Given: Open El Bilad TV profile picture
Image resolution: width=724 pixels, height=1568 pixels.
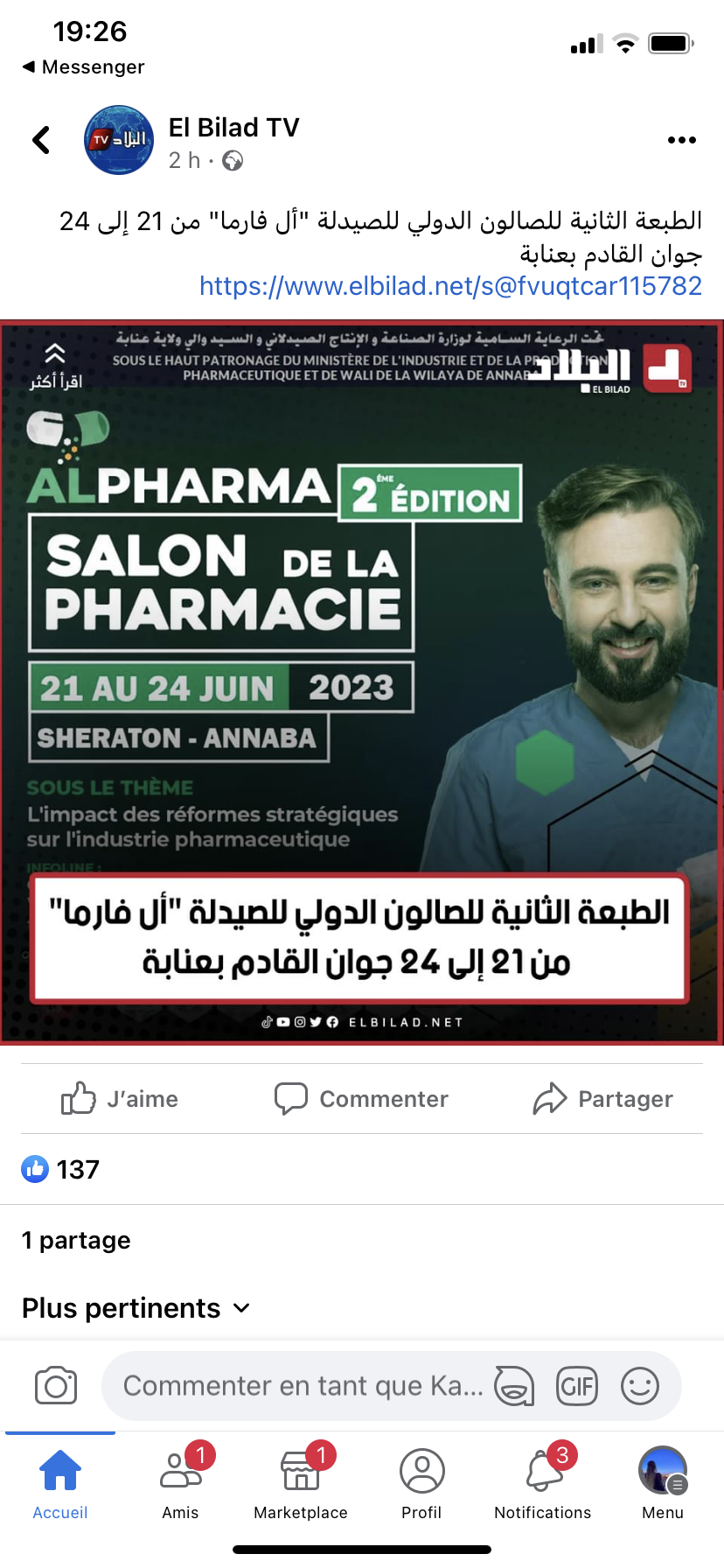Looking at the screenshot, I should point(119,140).
